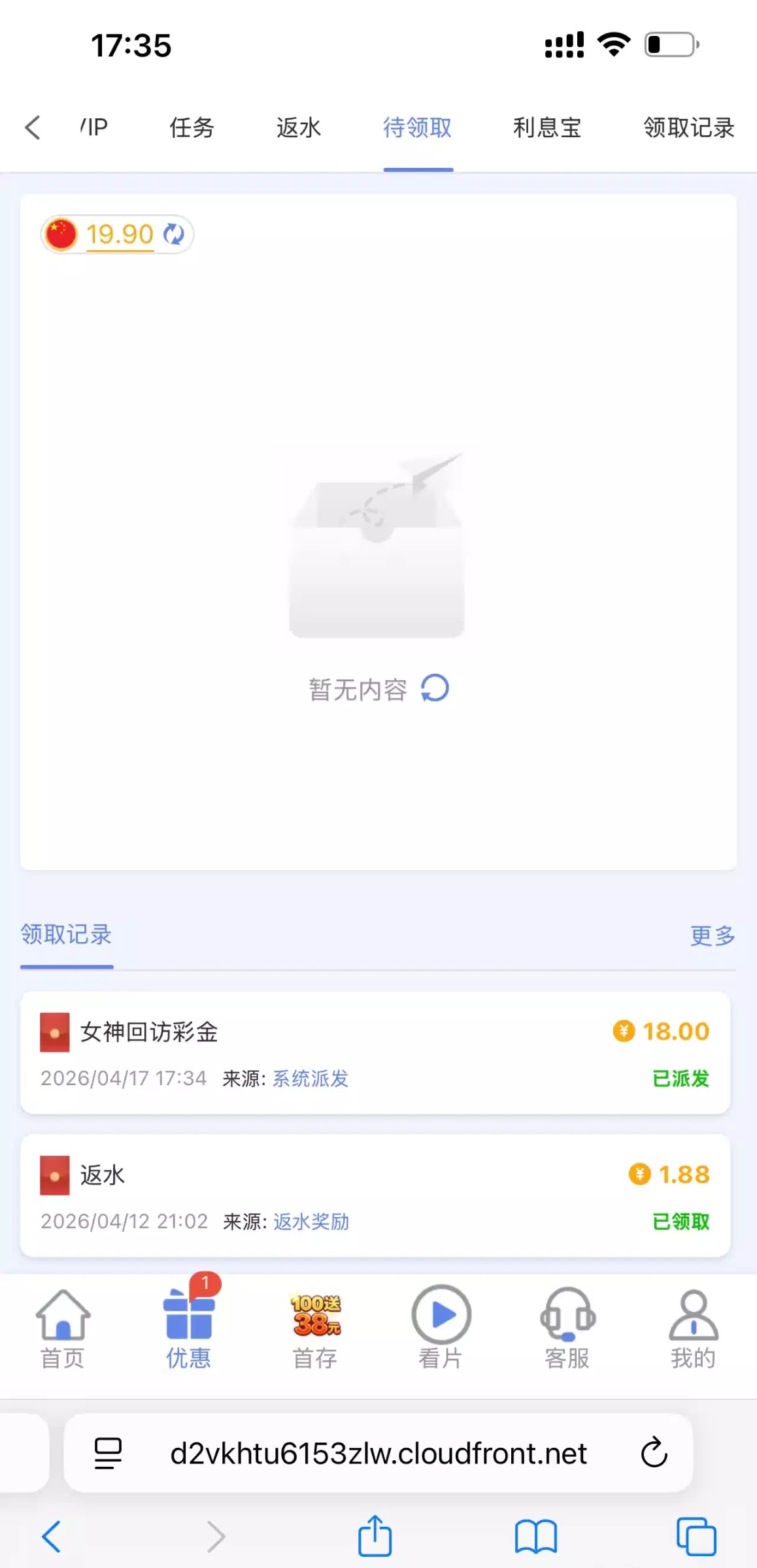The image size is (757, 1568).
Task: Reload the page in the address bar
Action: click(x=654, y=1453)
